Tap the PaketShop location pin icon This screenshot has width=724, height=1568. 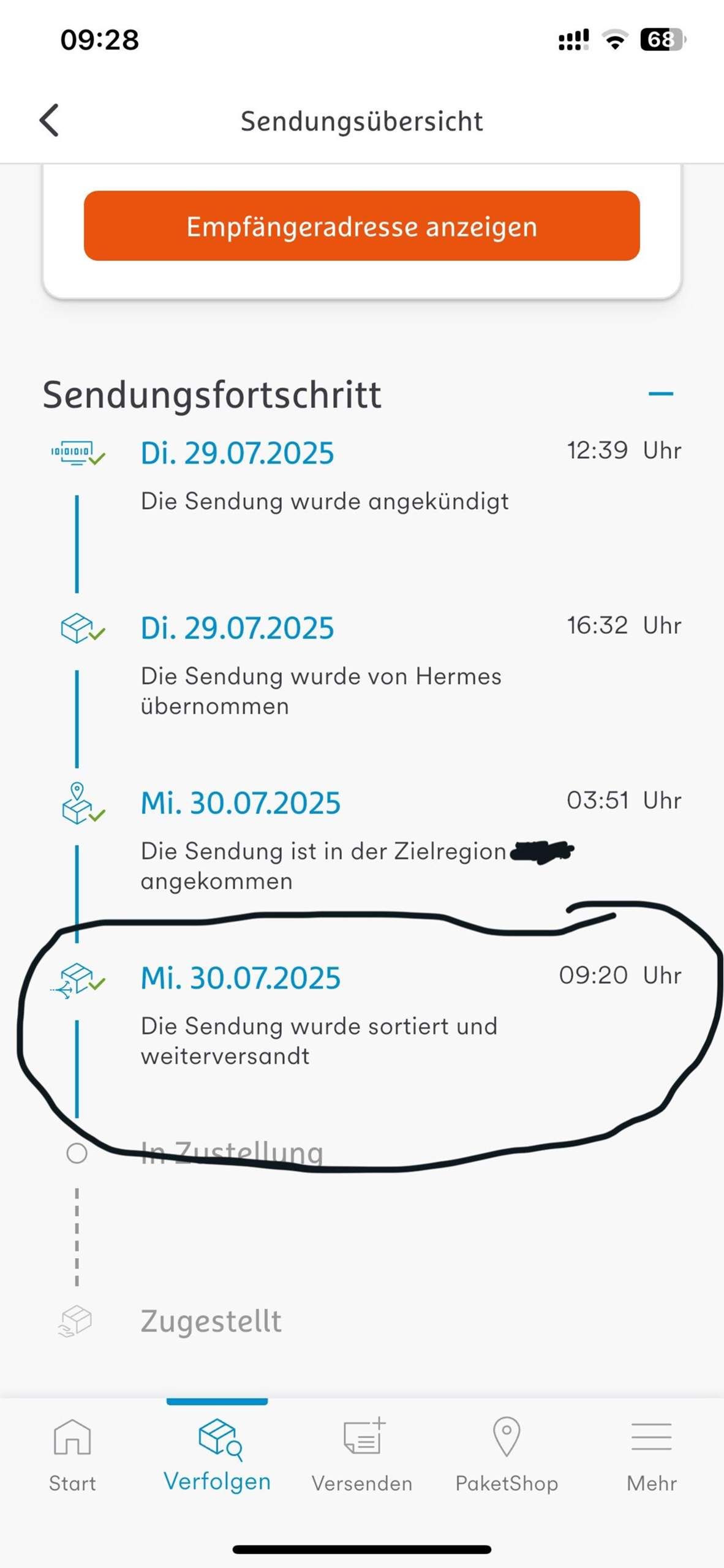click(x=507, y=1436)
